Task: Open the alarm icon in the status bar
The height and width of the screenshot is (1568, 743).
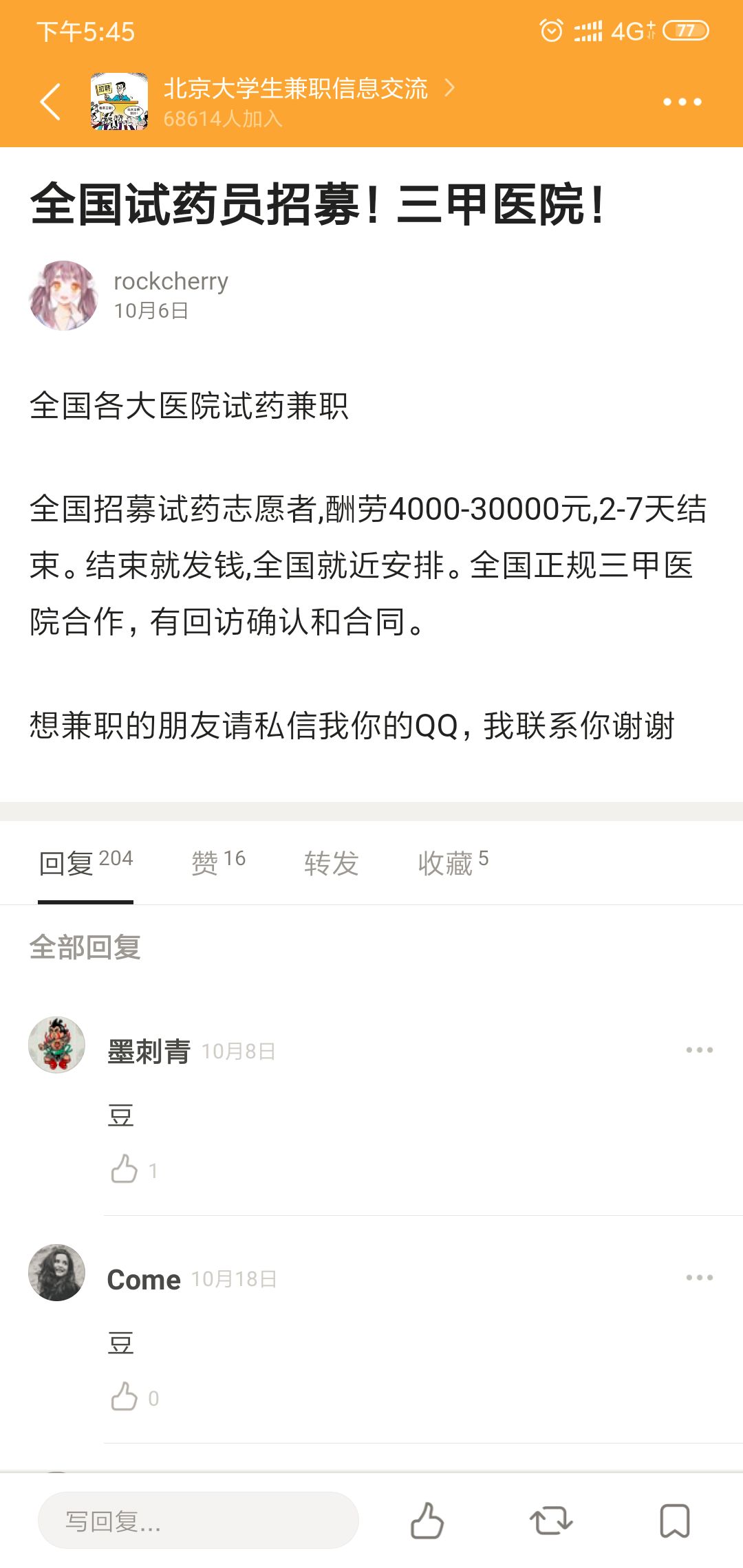Action: pyautogui.click(x=550, y=30)
